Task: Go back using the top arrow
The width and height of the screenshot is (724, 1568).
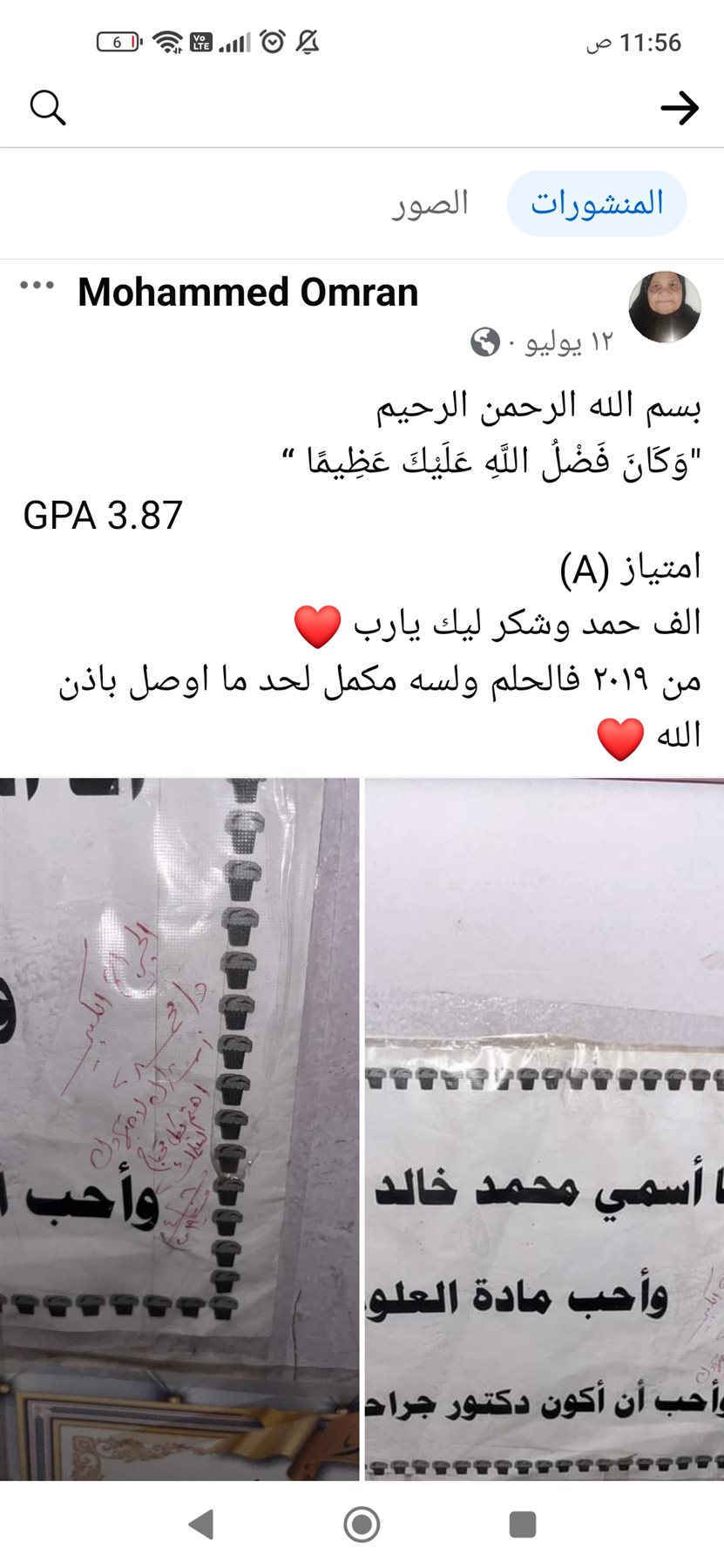Action: (x=679, y=108)
